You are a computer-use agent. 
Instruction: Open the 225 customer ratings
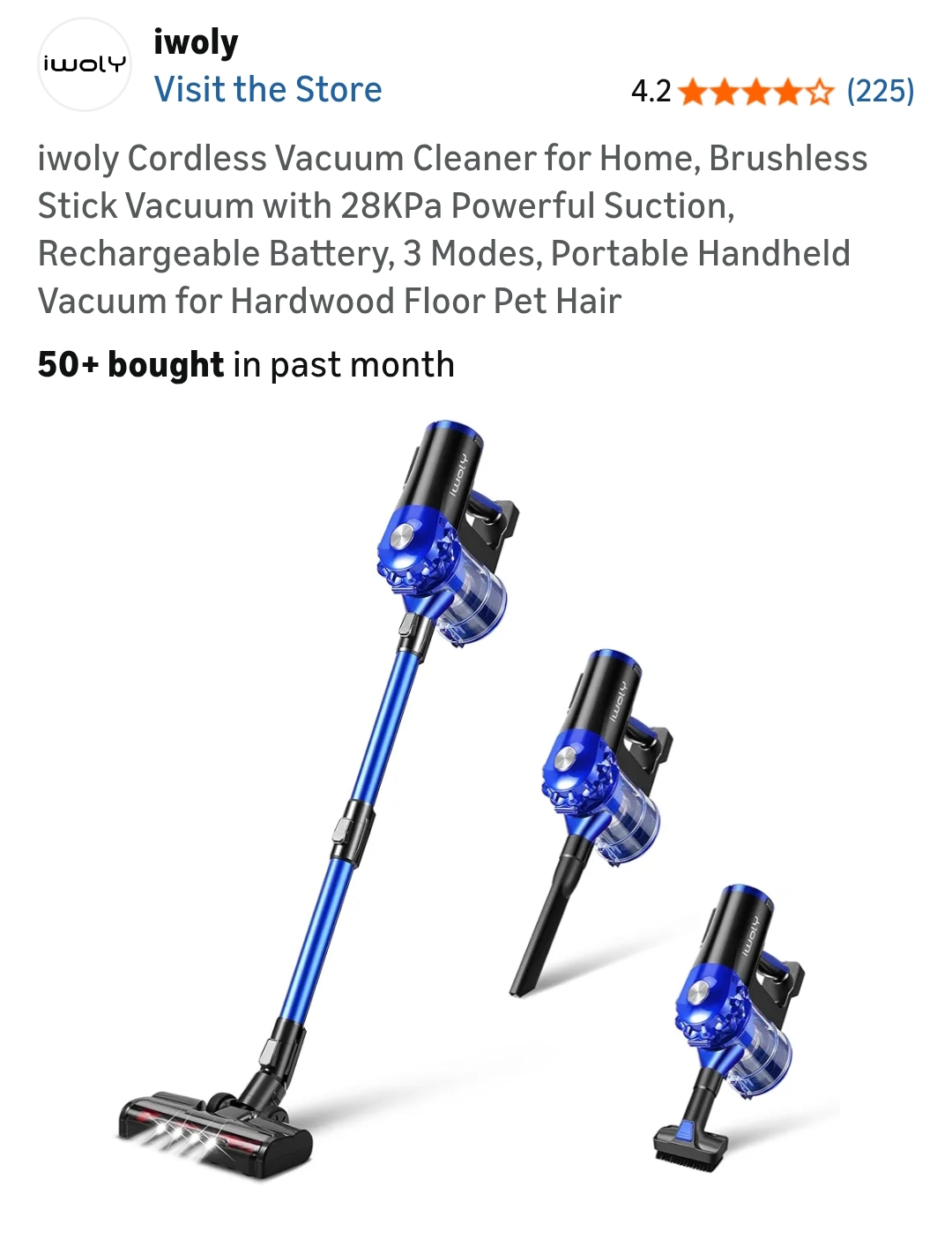point(880,91)
